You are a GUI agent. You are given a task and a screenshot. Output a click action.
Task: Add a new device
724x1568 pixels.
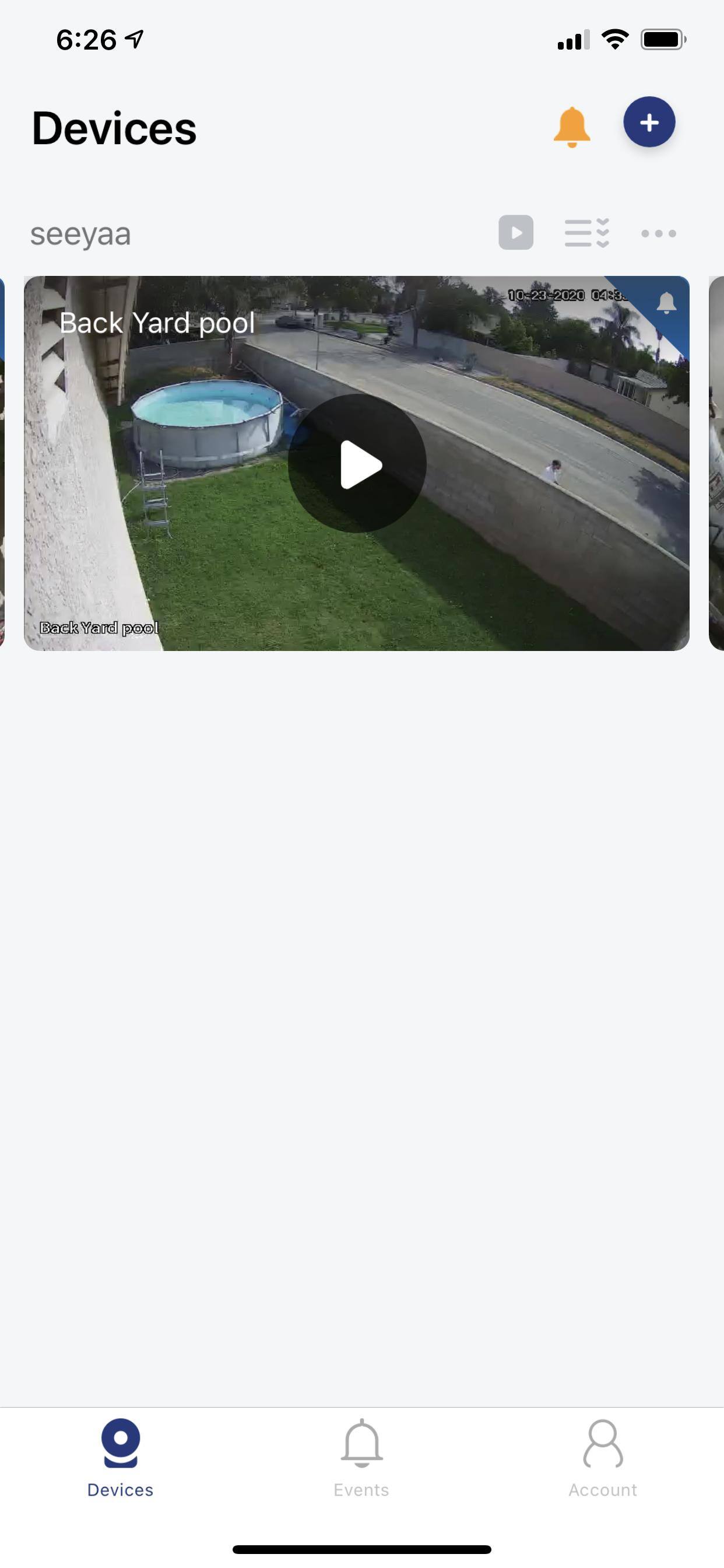(649, 123)
